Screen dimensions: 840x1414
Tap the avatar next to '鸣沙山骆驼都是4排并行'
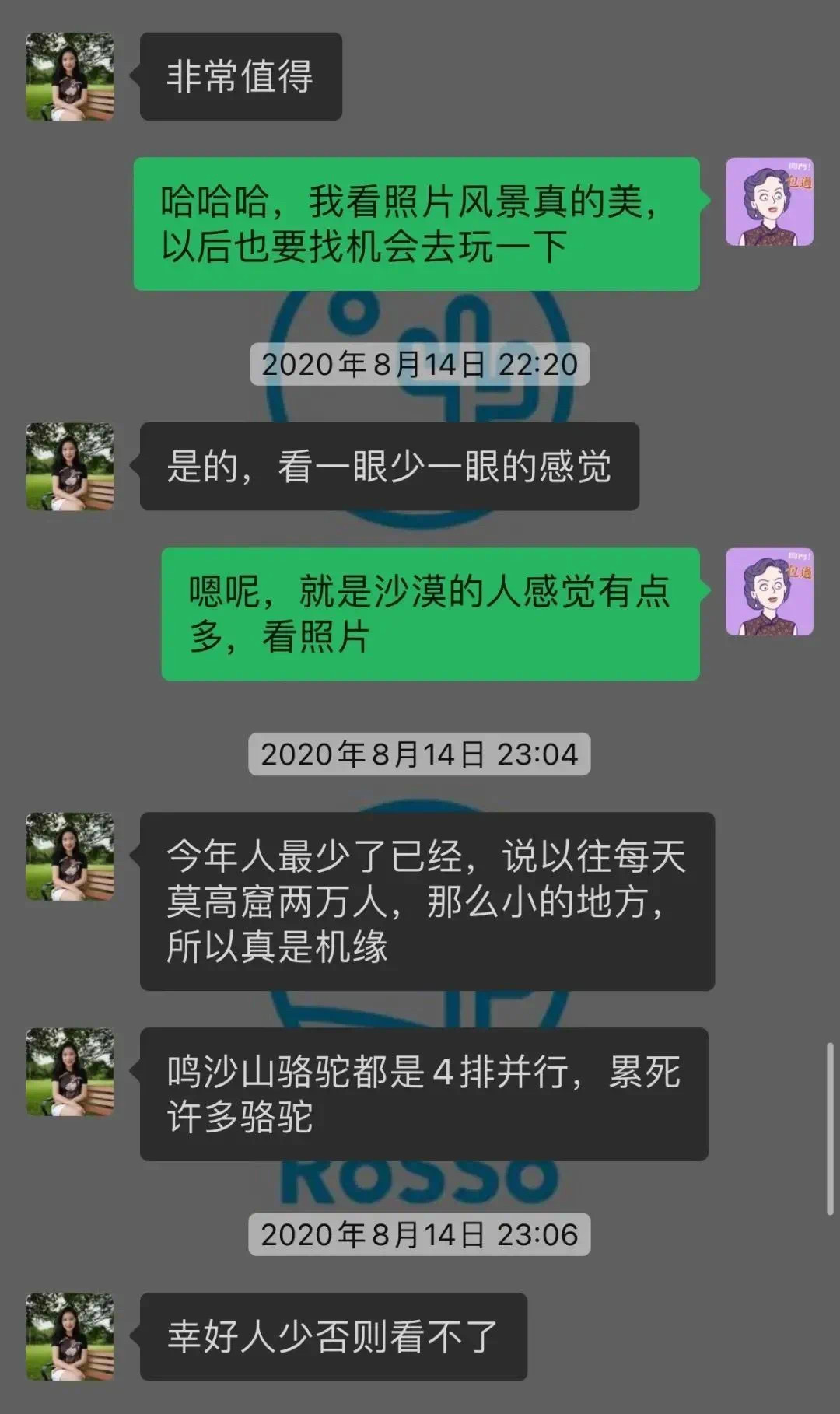click(x=70, y=1072)
